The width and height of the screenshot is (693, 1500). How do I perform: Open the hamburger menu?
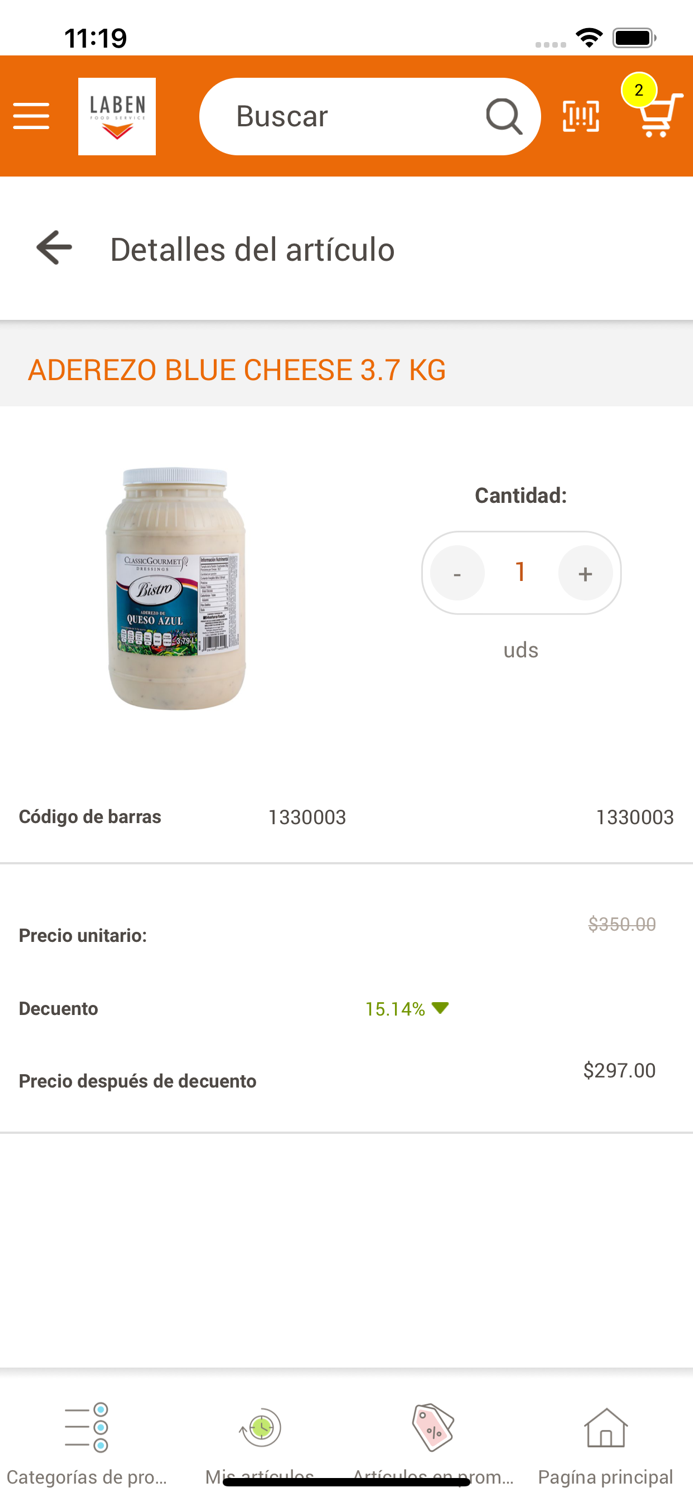click(x=31, y=116)
